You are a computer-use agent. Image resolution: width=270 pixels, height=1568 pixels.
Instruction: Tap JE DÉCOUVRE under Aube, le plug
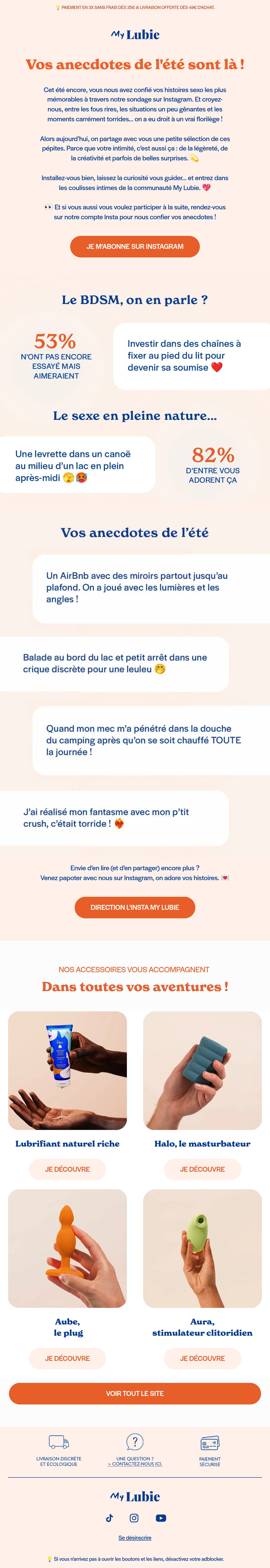click(67, 1358)
